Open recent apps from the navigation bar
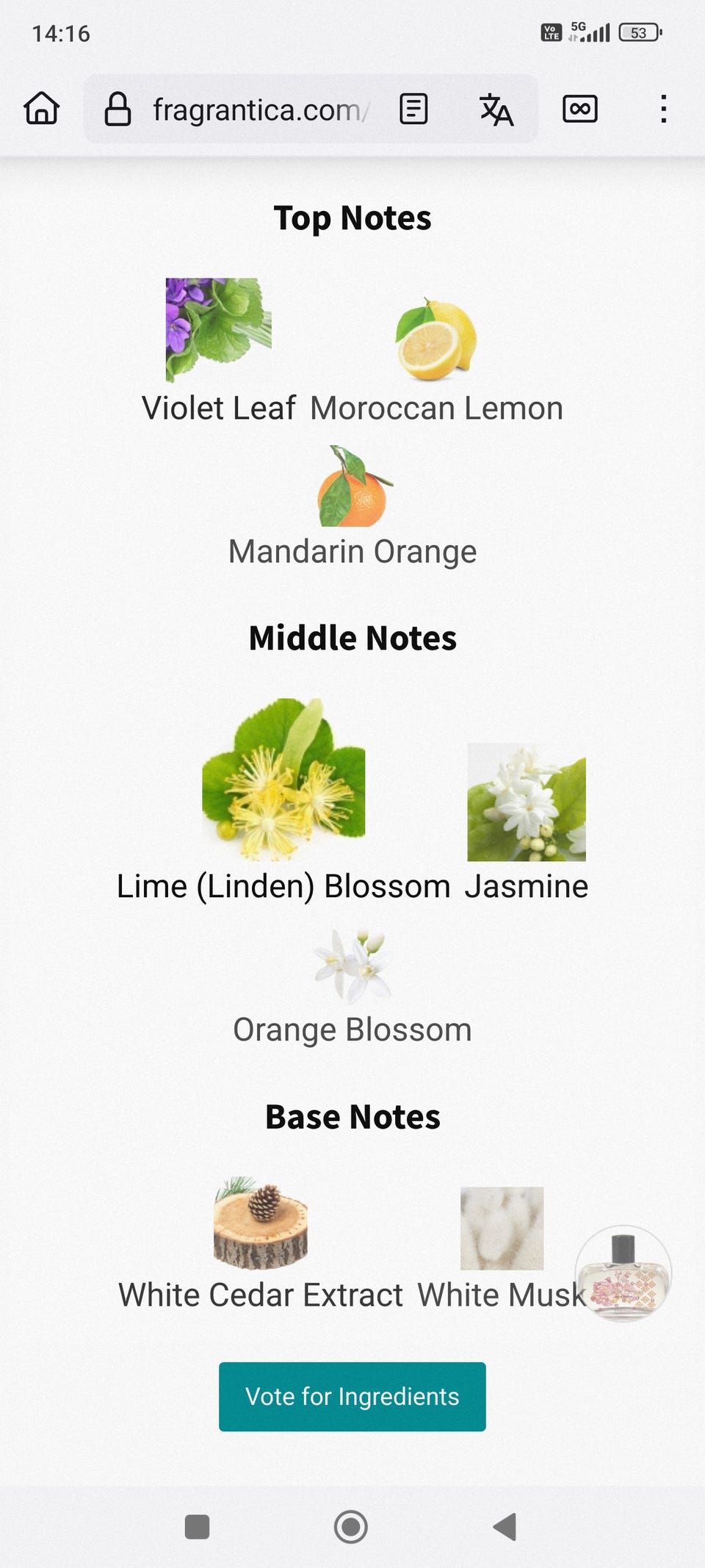The width and height of the screenshot is (705, 1568). pos(197,1526)
